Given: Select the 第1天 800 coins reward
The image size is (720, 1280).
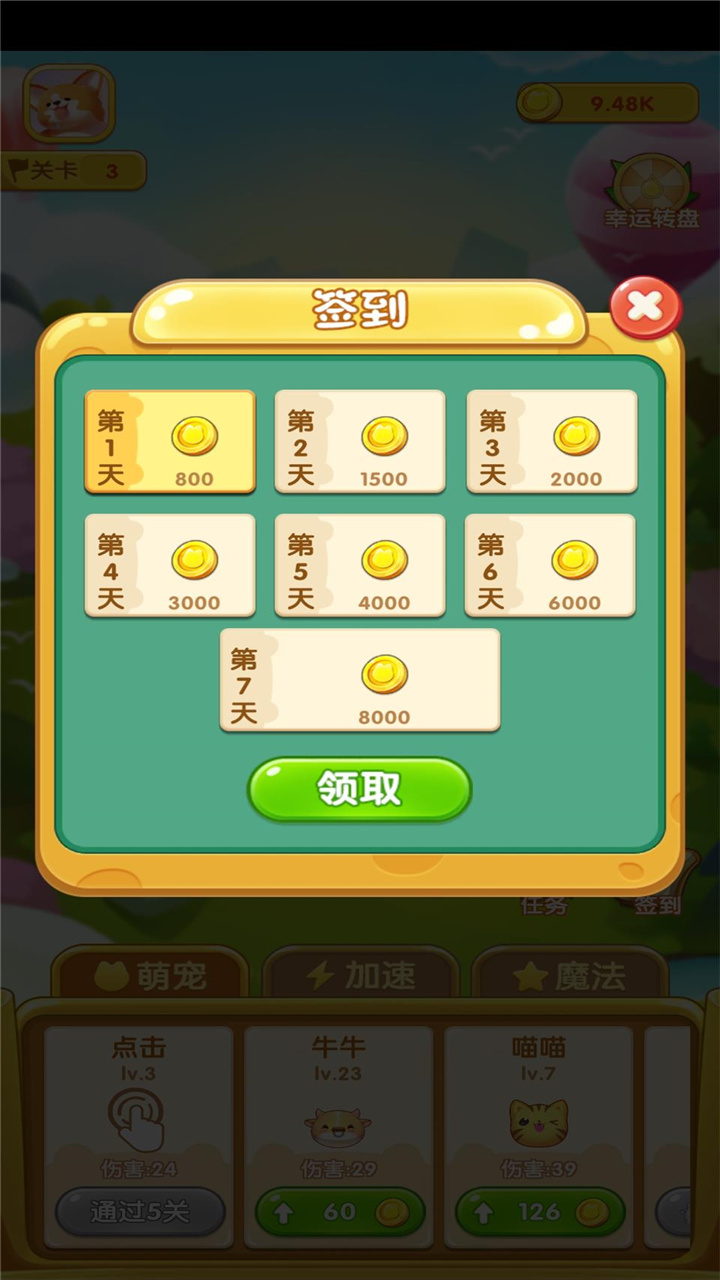Looking at the screenshot, I should [170, 441].
